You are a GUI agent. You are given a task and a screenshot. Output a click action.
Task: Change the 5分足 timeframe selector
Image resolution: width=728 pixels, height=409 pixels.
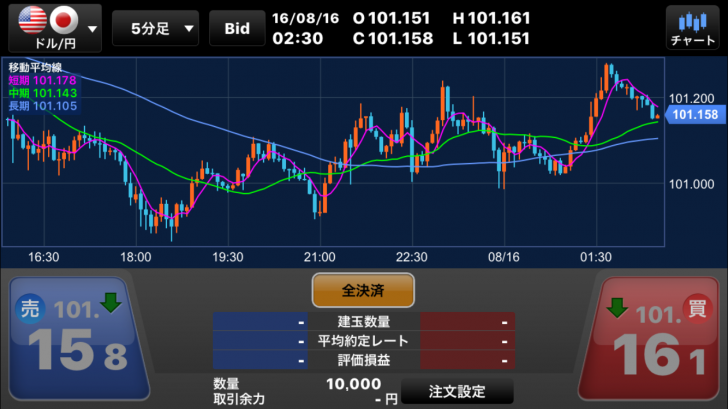click(x=155, y=28)
